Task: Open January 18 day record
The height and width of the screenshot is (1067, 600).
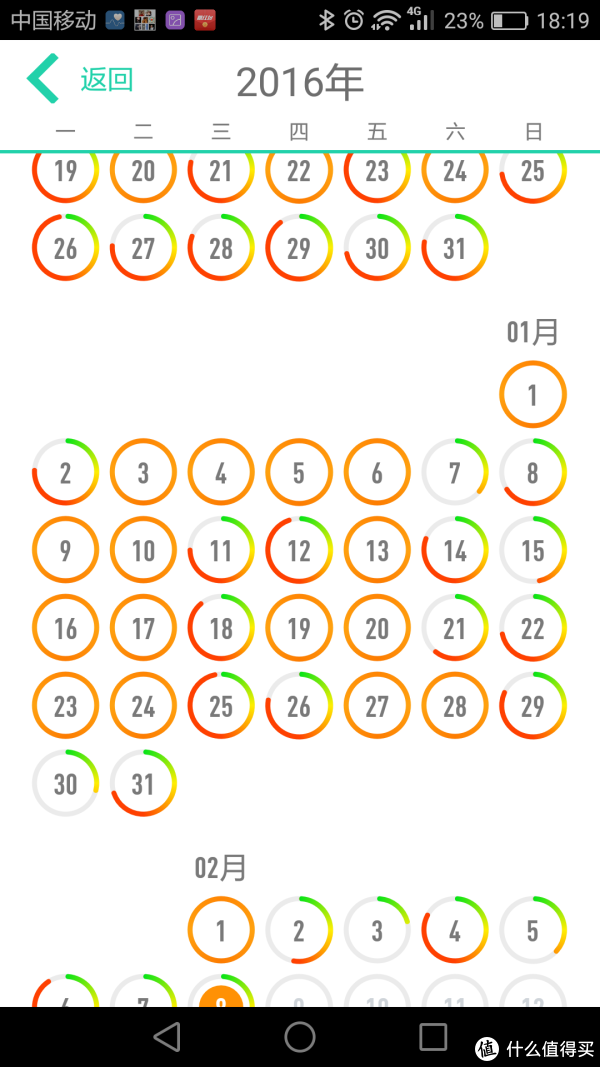Action: pyautogui.click(x=221, y=628)
